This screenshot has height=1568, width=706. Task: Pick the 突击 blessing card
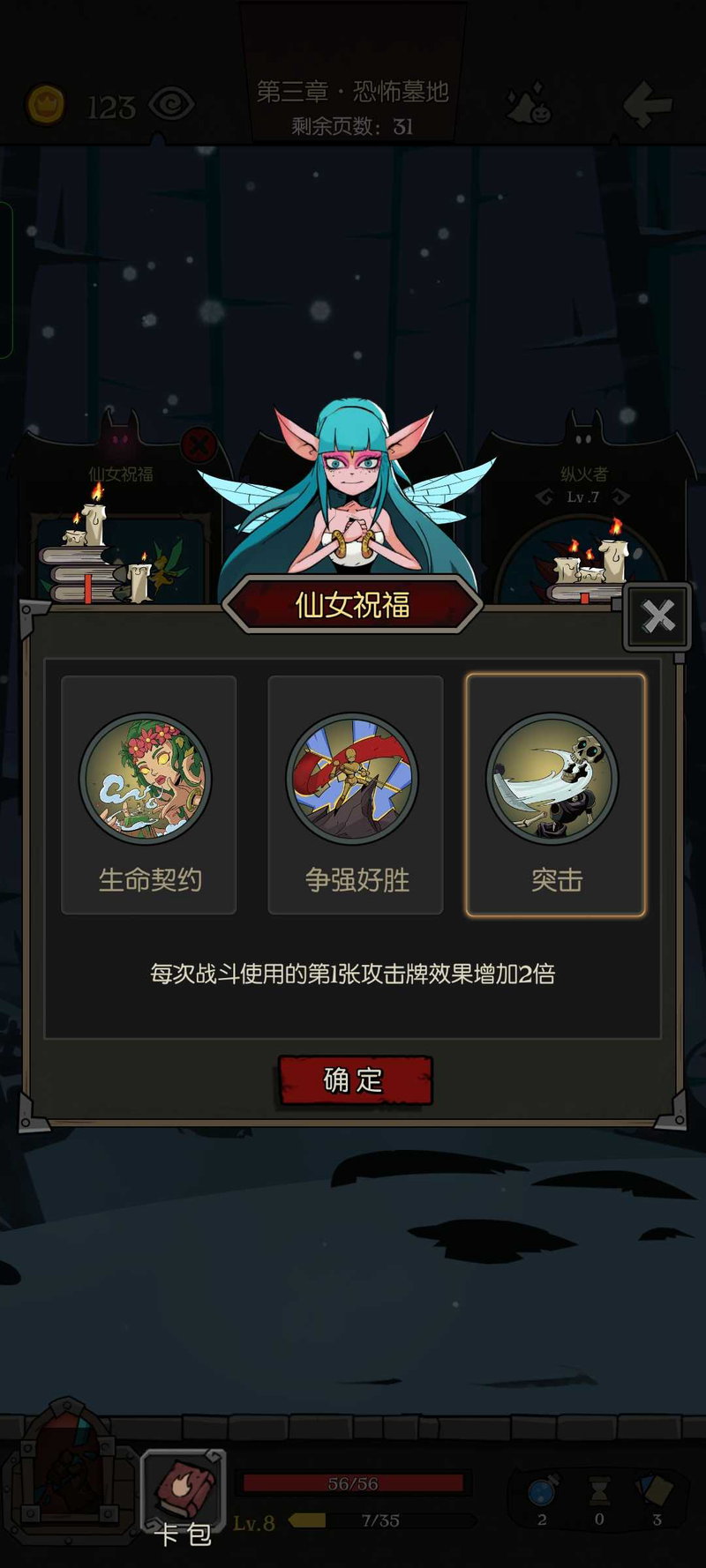(x=555, y=794)
